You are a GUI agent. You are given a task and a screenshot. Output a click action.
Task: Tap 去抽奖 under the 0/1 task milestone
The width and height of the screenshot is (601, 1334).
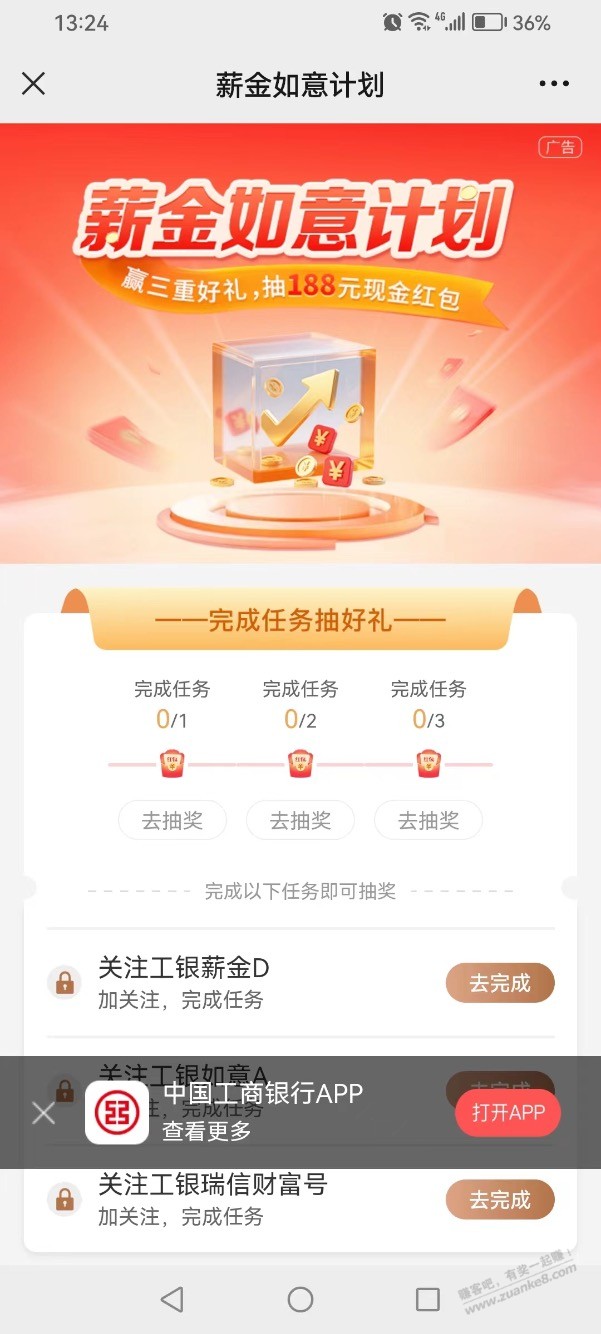[x=172, y=821]
